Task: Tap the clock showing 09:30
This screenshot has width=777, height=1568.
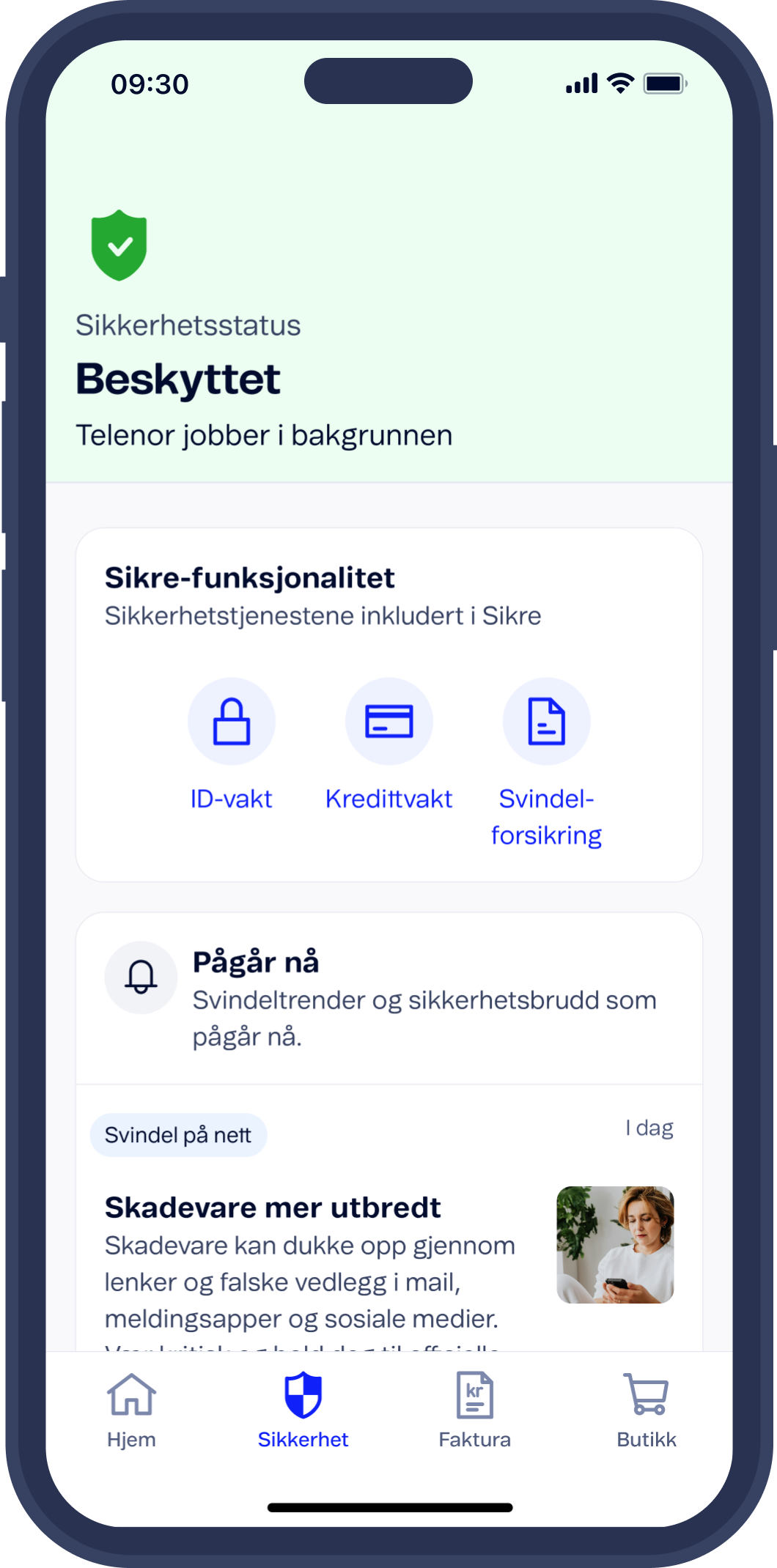Action: 147,83
